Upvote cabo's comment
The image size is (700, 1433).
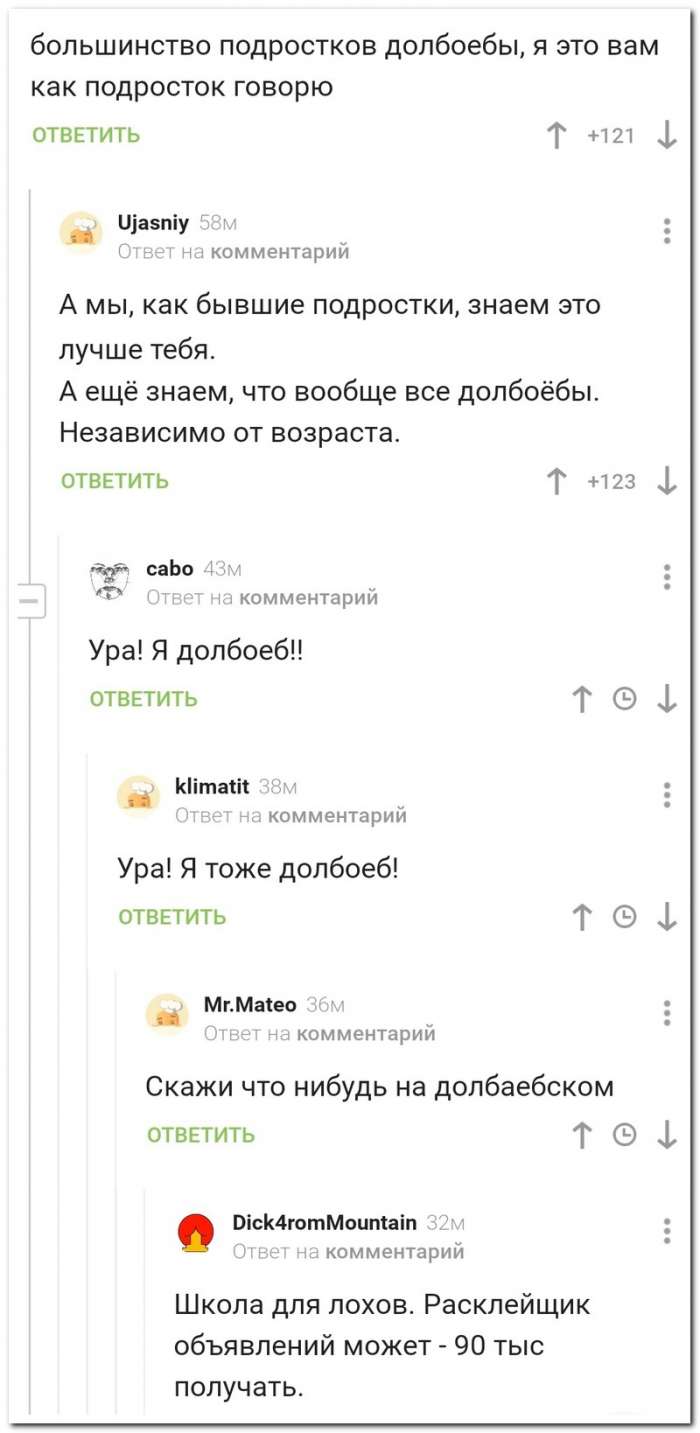coord(581,699)
